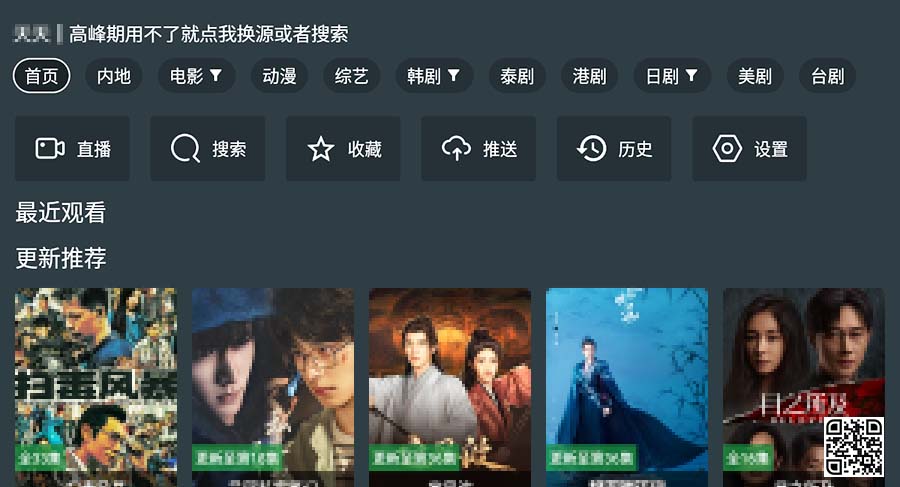Tap the source-switch title at the top
900x487 pixels.
(208, 34)
